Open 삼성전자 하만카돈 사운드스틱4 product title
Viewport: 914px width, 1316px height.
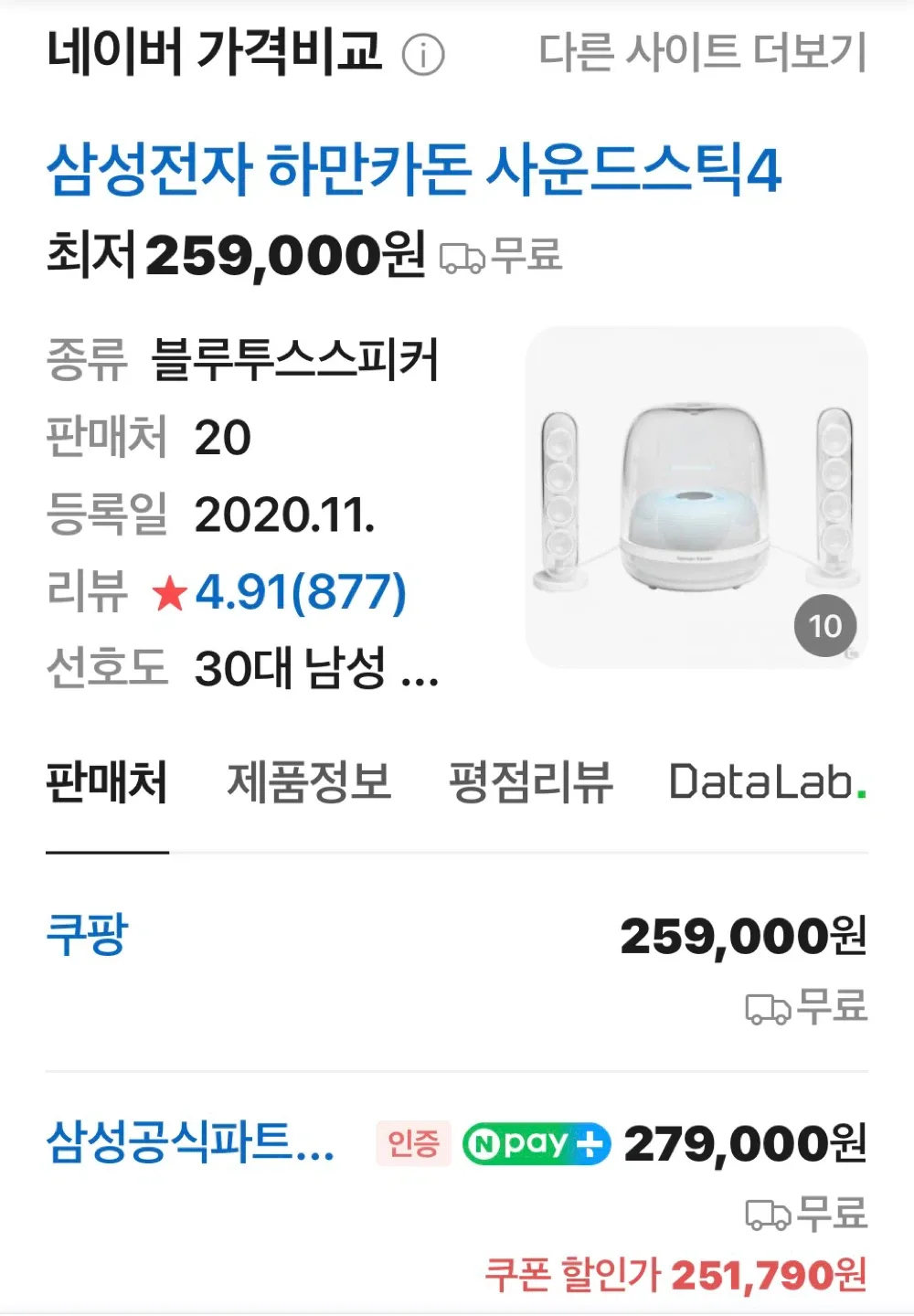click(413, 171)
